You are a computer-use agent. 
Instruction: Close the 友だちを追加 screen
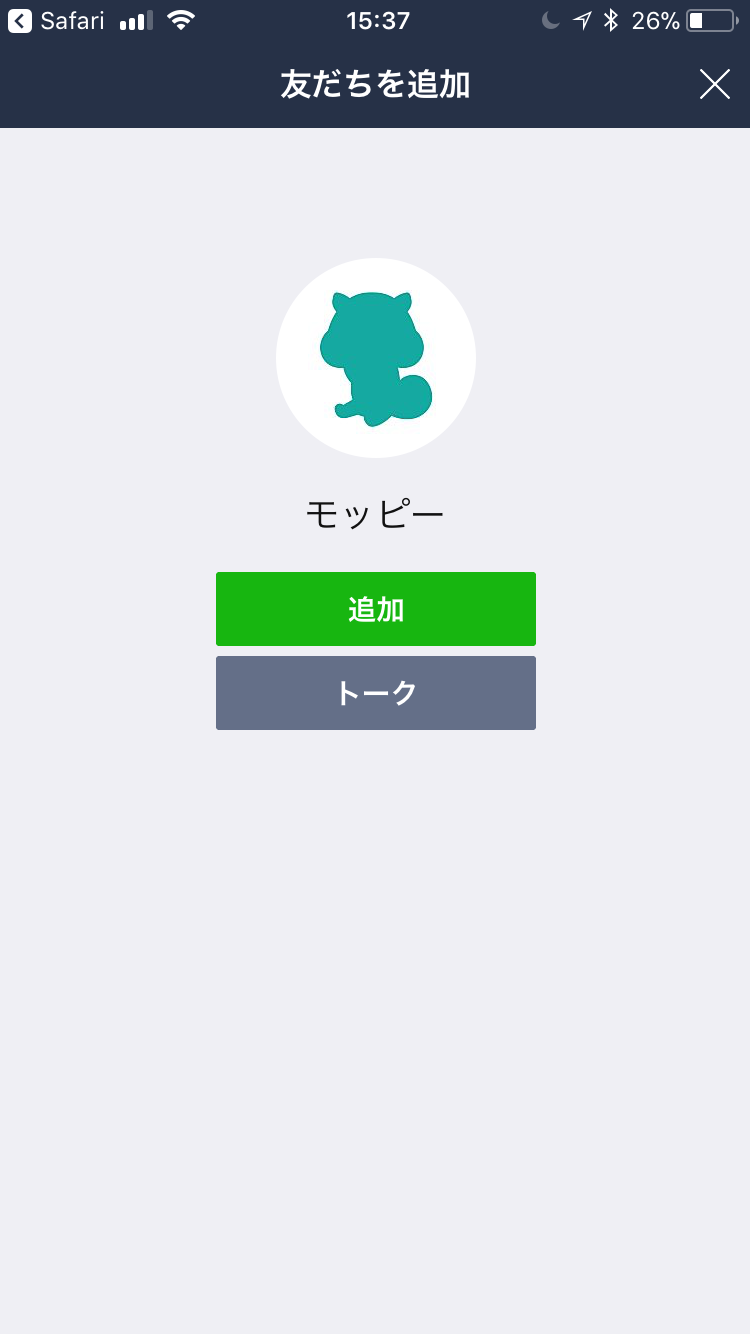[714, 84]
